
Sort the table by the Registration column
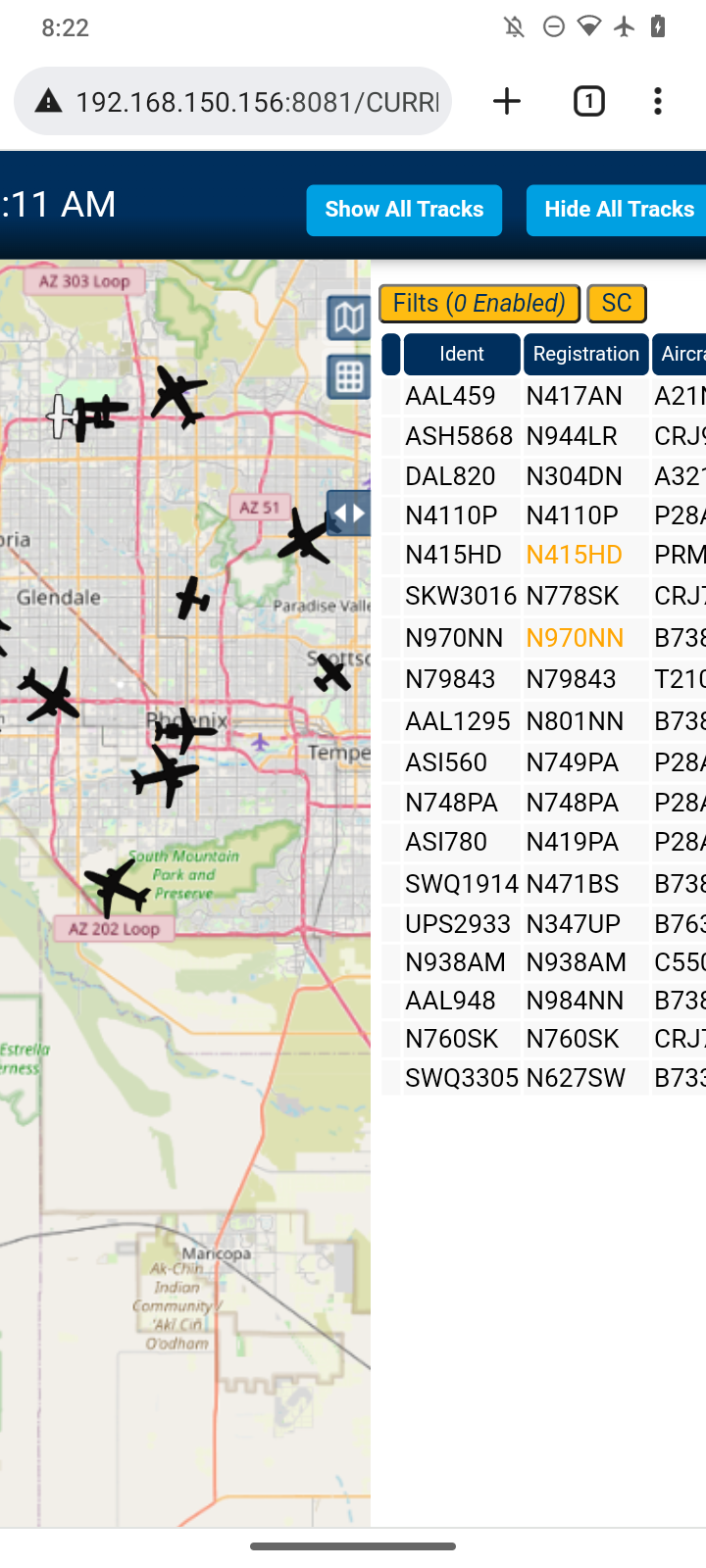pos(586,354)
